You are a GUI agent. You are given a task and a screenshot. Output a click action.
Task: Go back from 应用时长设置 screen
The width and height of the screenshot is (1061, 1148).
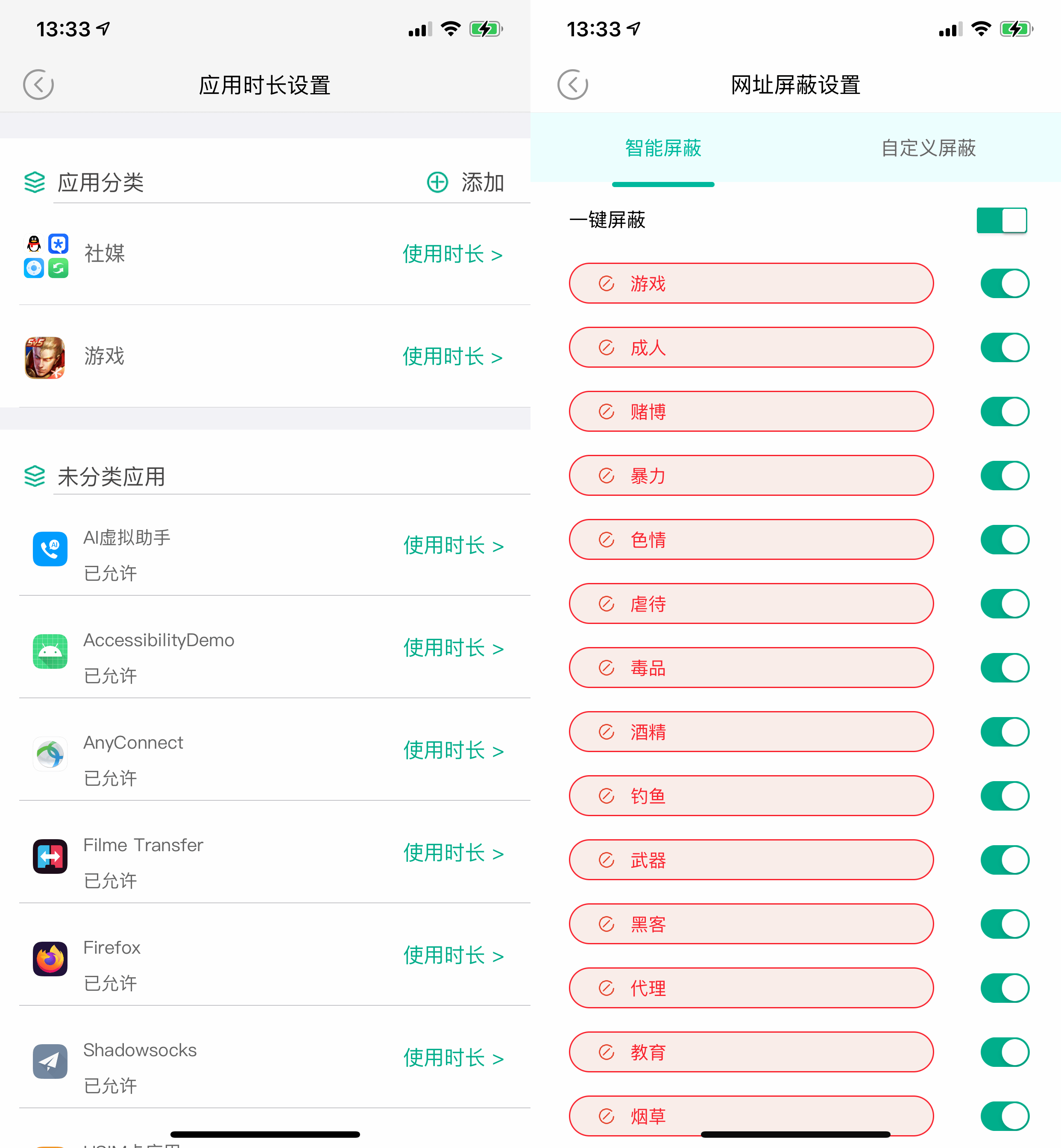click(x=38, y=85)
